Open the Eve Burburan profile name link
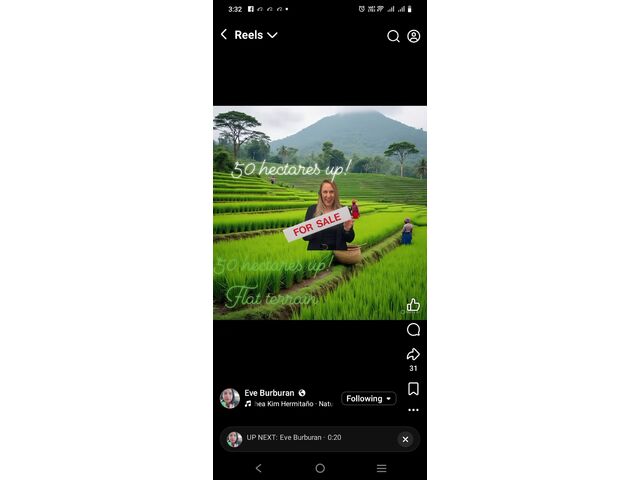The height and width of the screenshot is (480, 640). (x=269, y=393)
